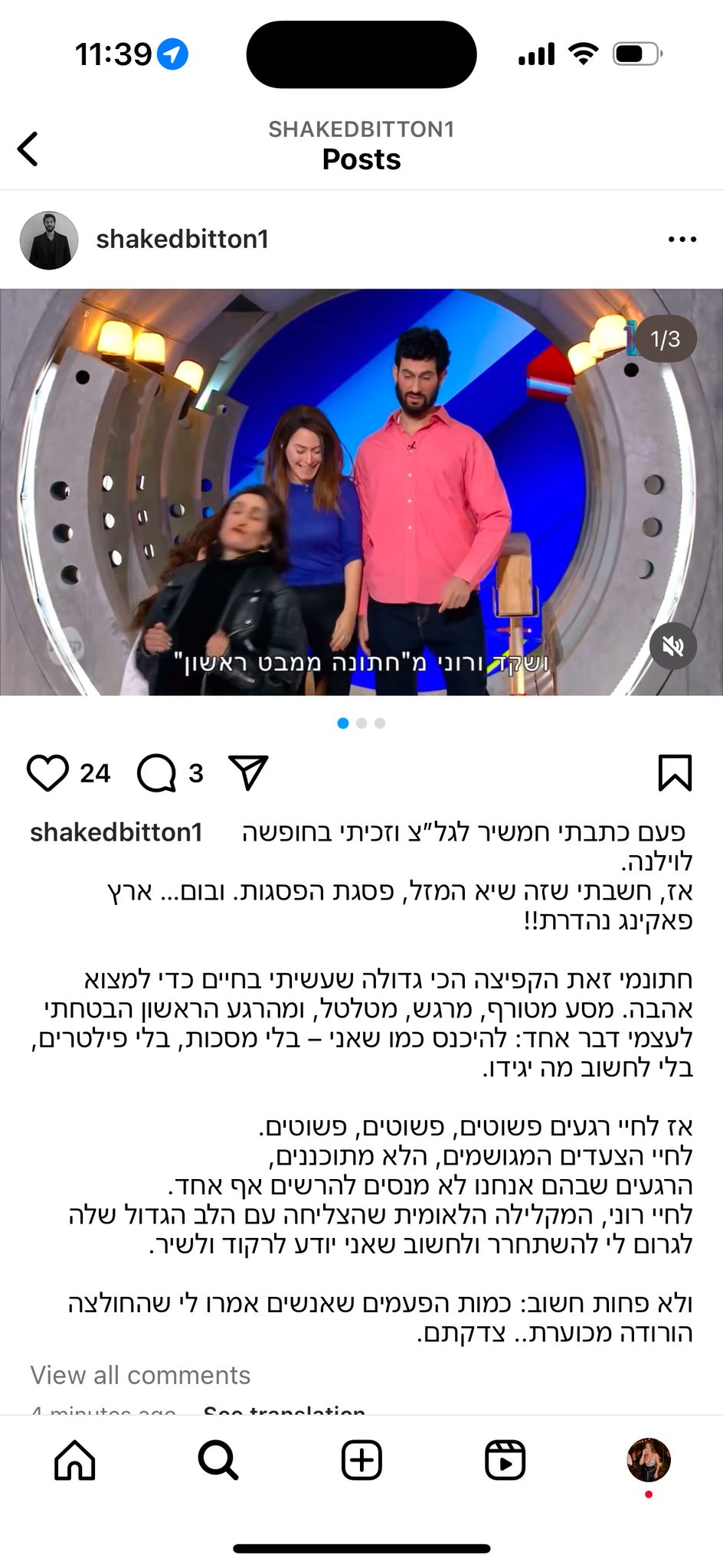View all comments
The width and height of the screenshot is (723, 1568).
pyautogui.click(x=140, y=1375)
